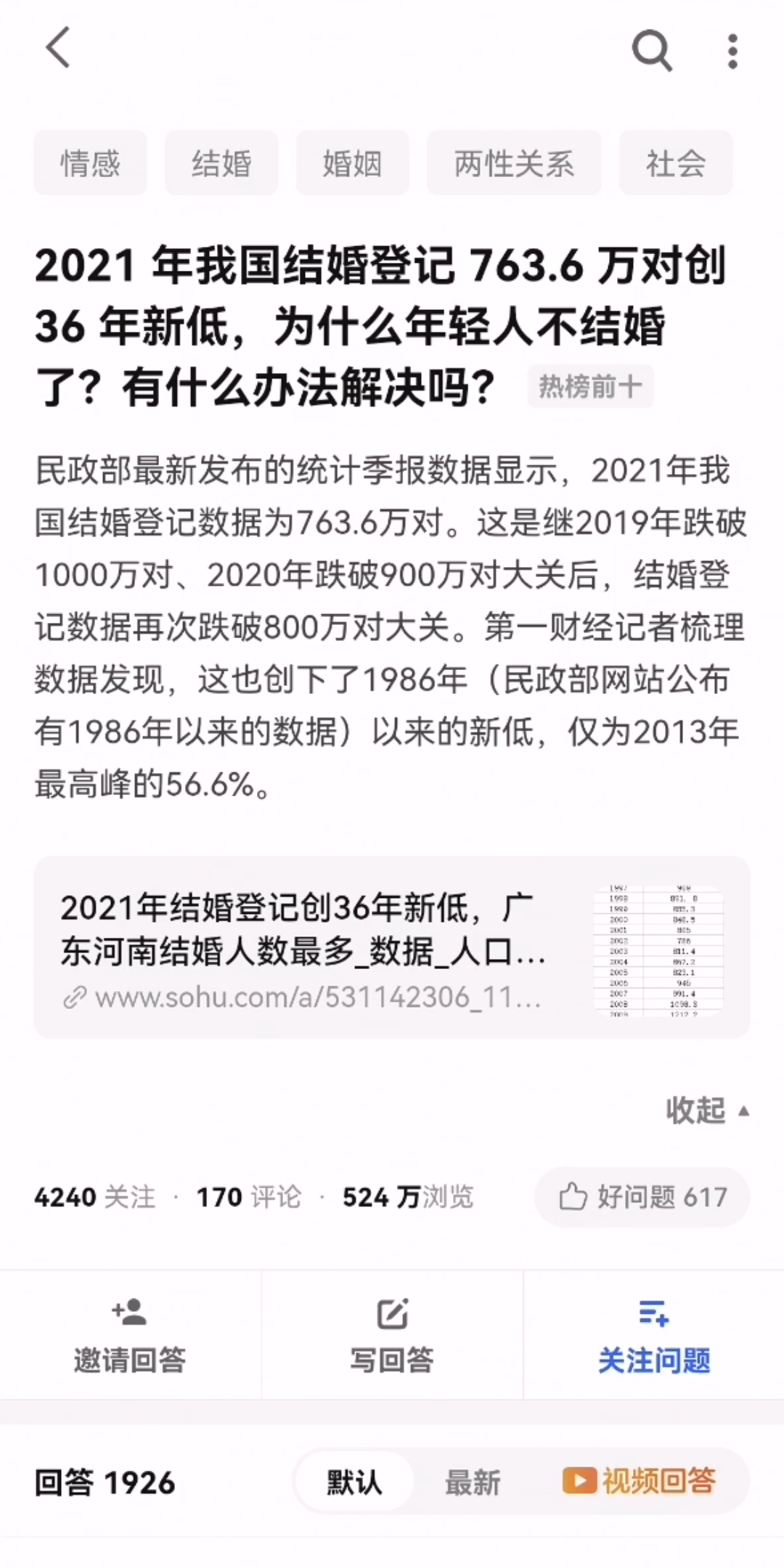Image resolution: width=784 pixels, height=1568 pixels.
Task: Tap the 关注问题 follow-question icon
Action: tap(653, 1312)
